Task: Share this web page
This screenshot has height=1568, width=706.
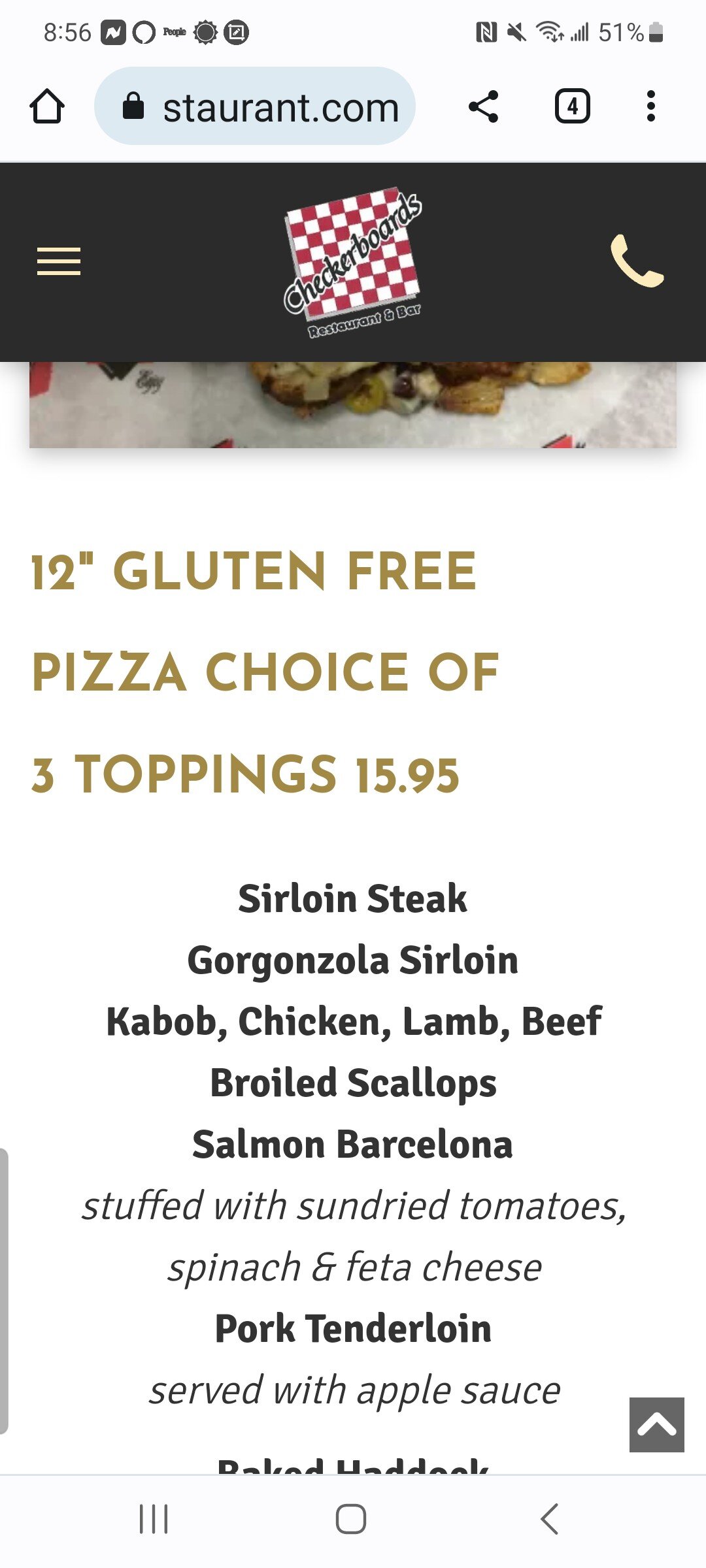Action: click(484, 106)
